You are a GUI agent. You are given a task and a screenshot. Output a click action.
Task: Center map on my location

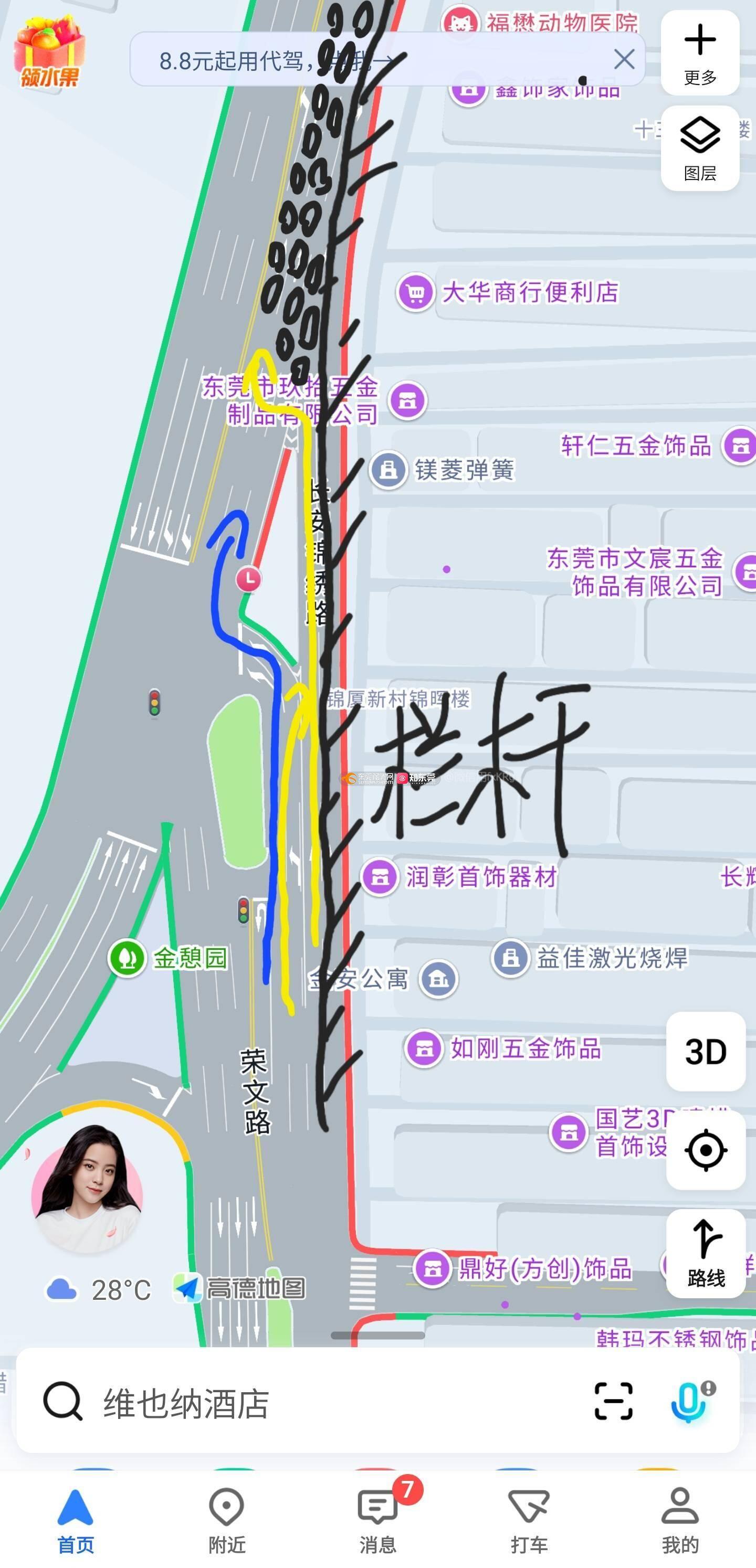[x=706, y=1150]
